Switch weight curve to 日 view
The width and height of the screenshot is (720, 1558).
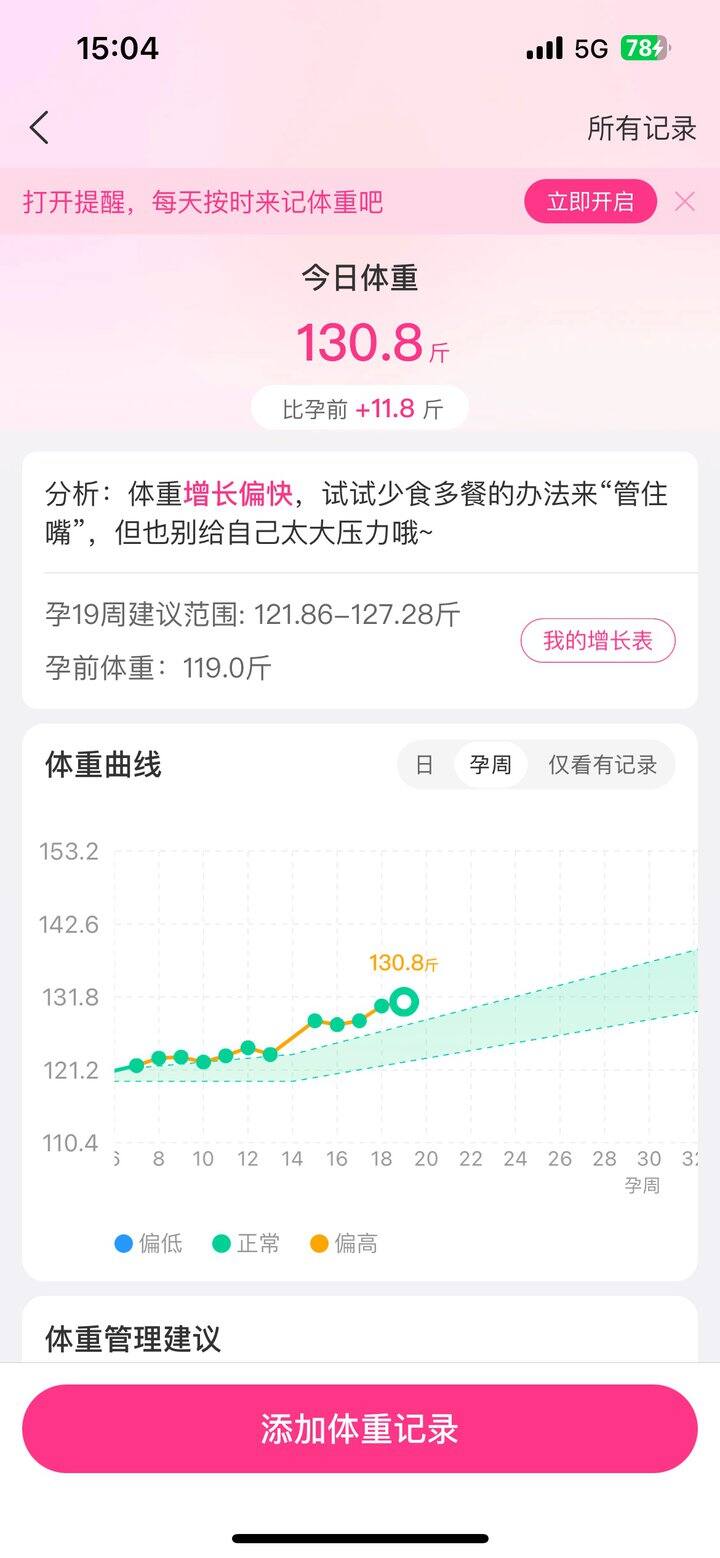[425, 765]
